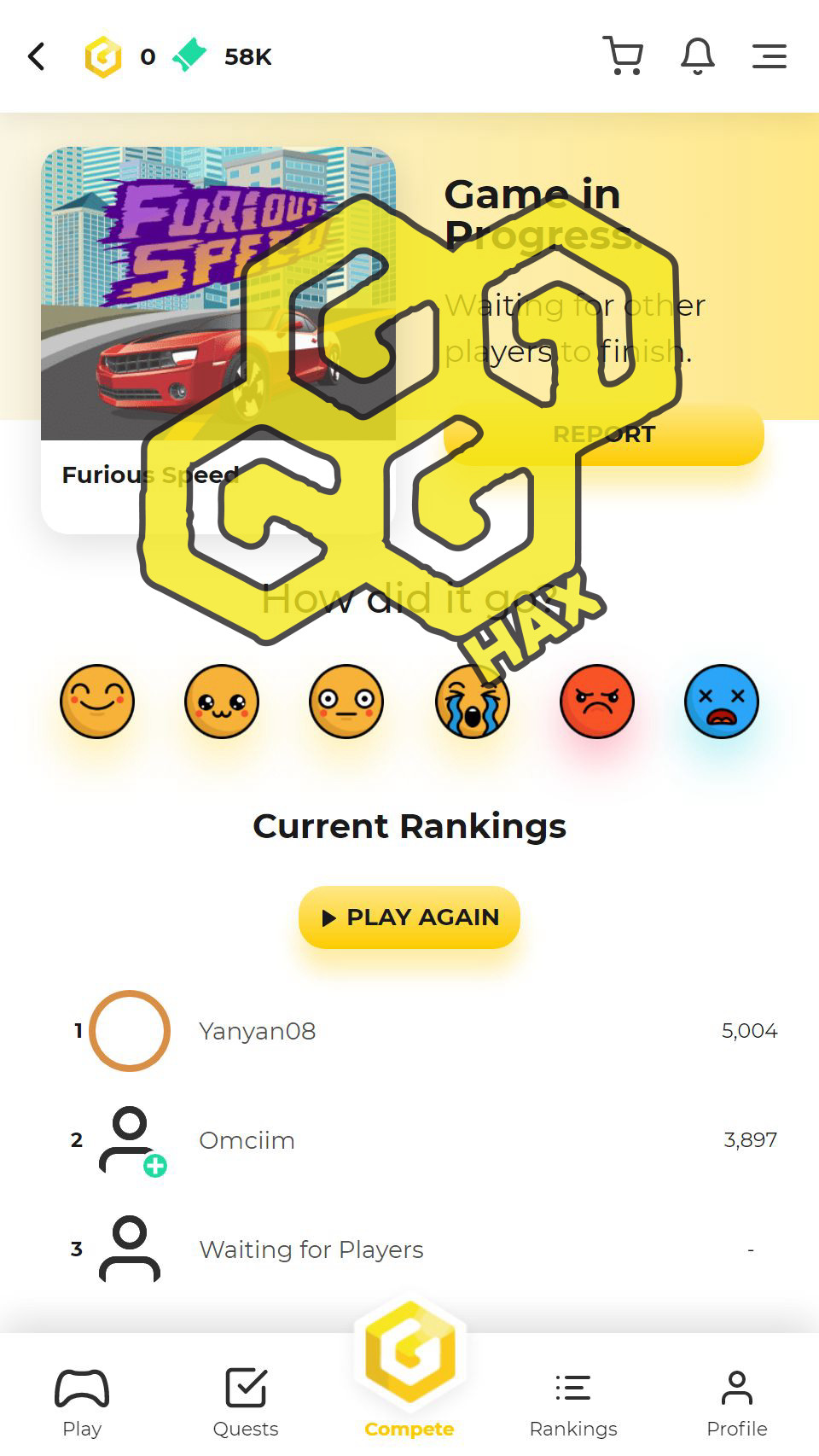Image resolution: width=819 pixels, height=1456 pixels.
Task: Open Yanyan08's ranking entry
Action: pyautogui.click(x=257, y=1031)
